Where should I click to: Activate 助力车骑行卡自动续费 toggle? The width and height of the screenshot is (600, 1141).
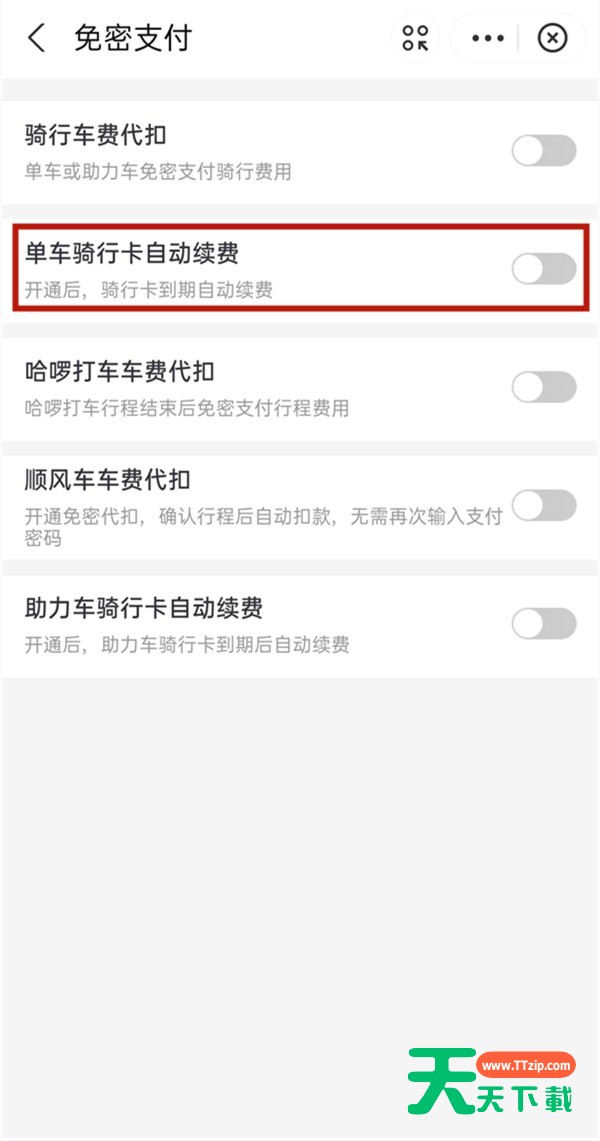pos(544,624)
